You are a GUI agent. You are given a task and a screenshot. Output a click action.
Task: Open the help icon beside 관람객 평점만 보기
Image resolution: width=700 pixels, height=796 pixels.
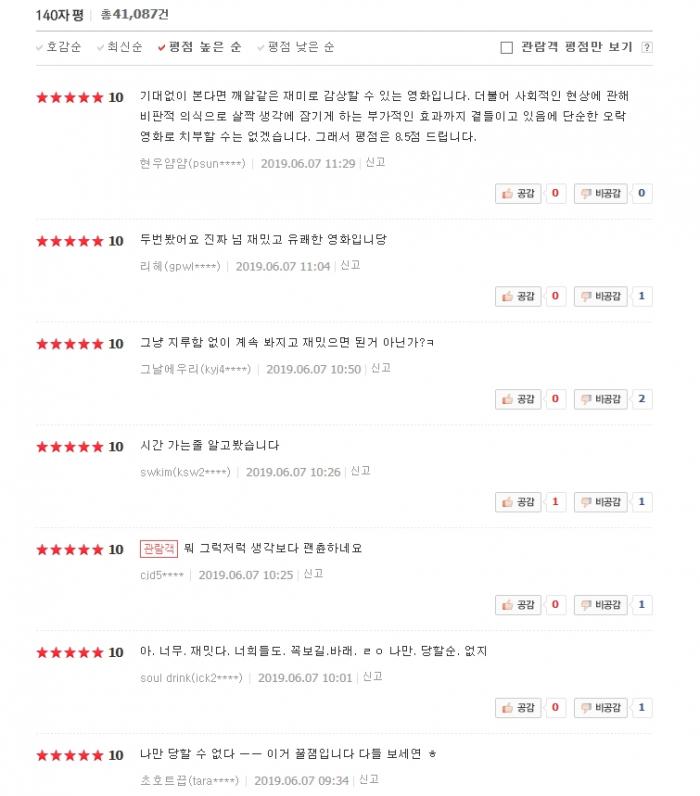pyautogui.click(x=646, y=47)
